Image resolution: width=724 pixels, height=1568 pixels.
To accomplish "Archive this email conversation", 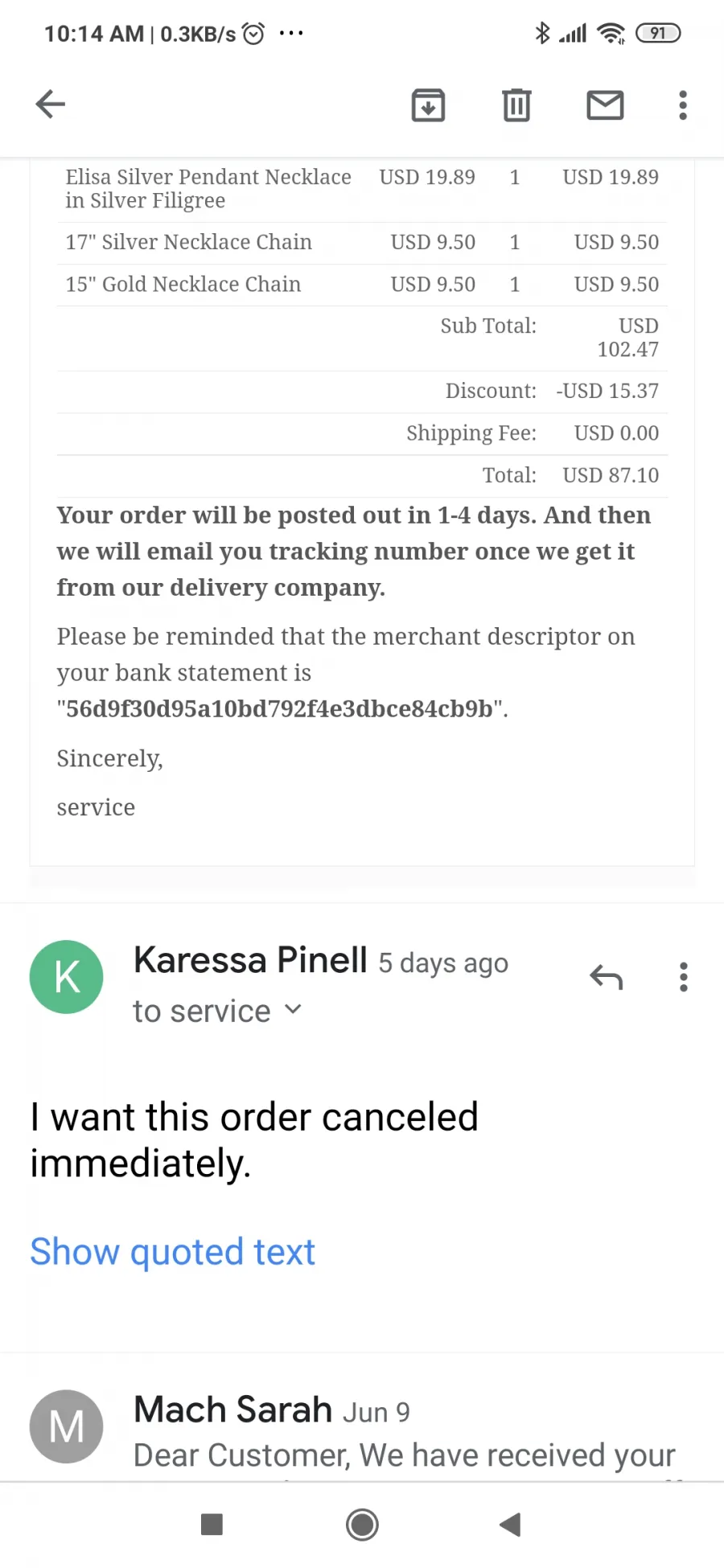I will pos(428,105).
